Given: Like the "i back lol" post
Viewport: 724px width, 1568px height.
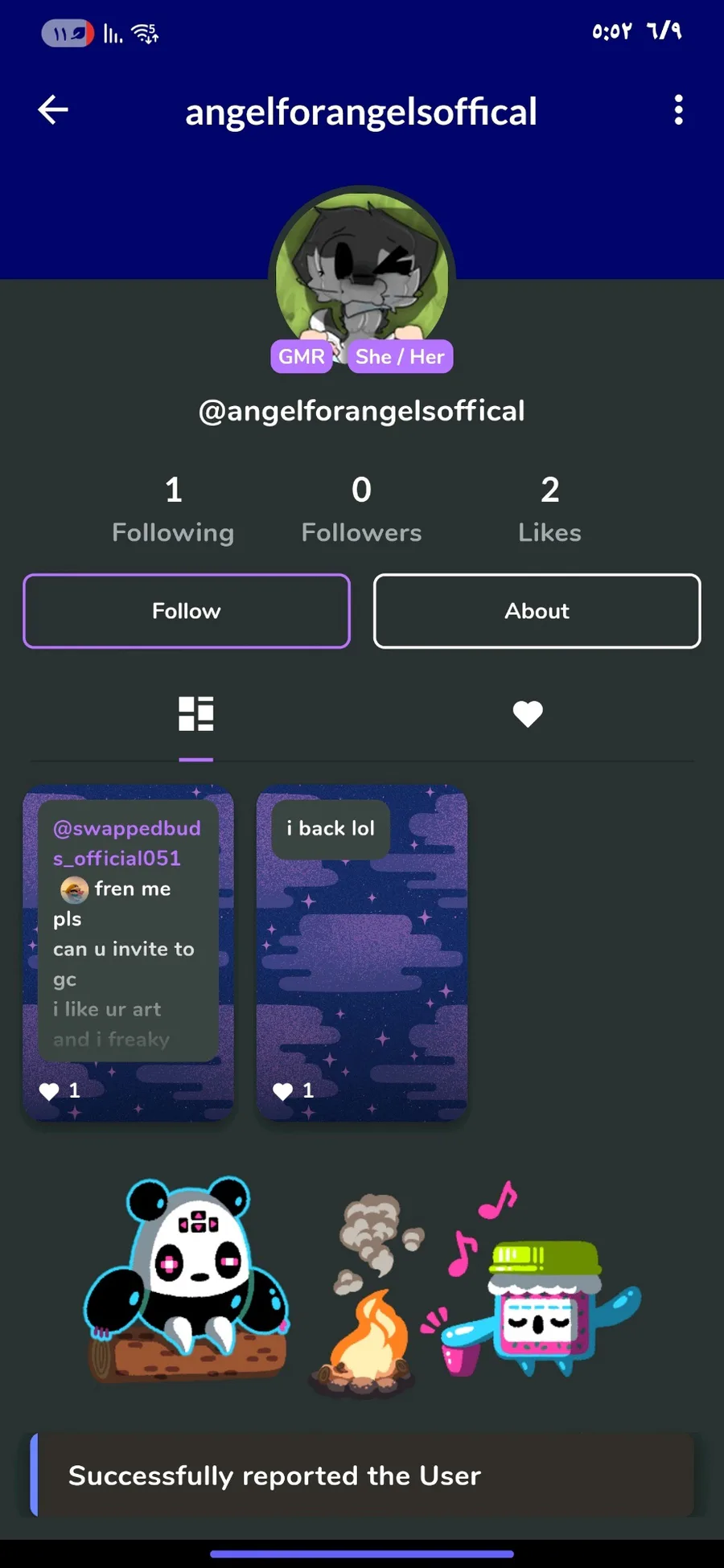Looking at the screenshot, I should coord(283,1091).
